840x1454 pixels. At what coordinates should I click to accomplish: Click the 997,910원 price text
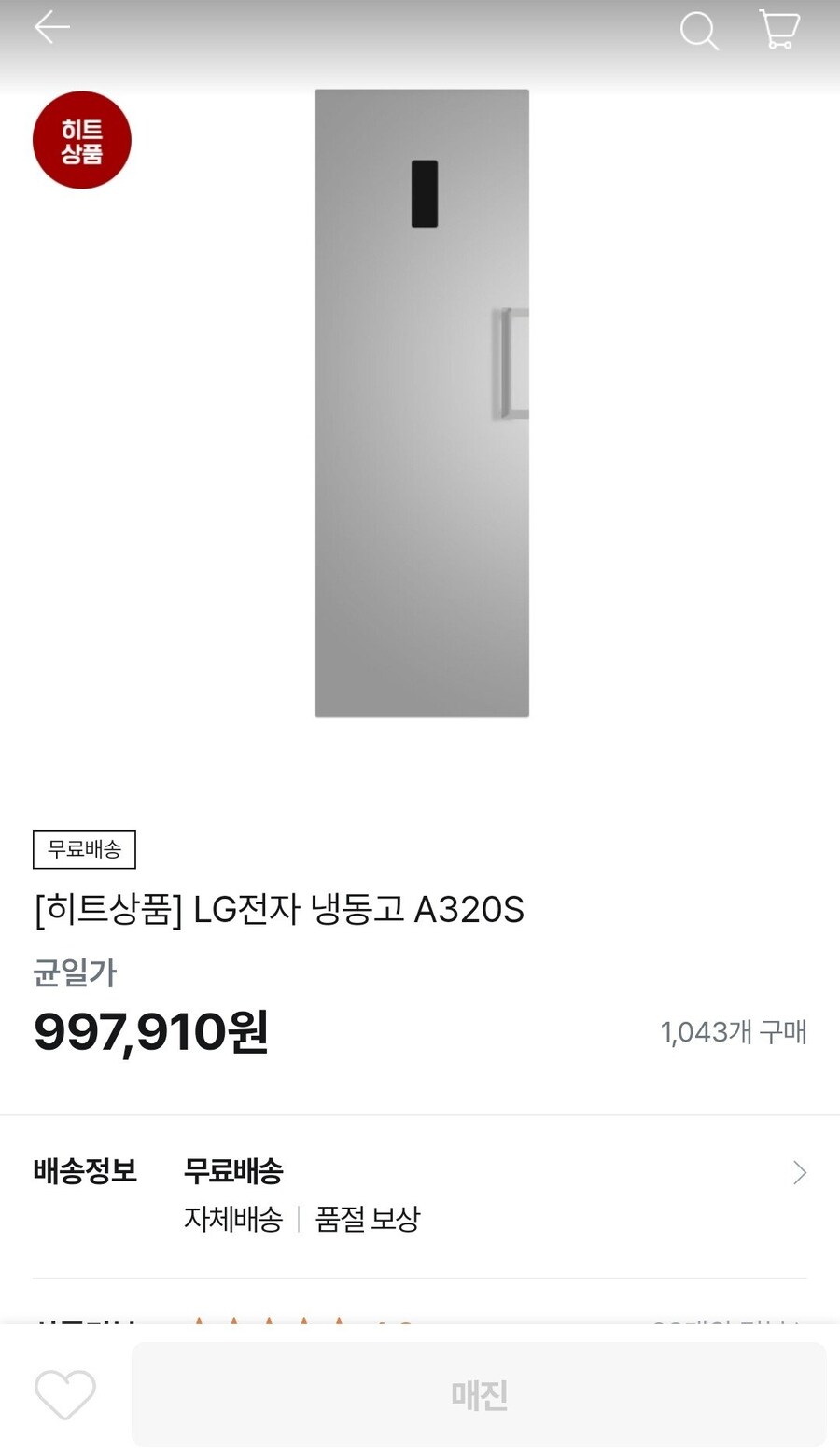point(150,1032)
